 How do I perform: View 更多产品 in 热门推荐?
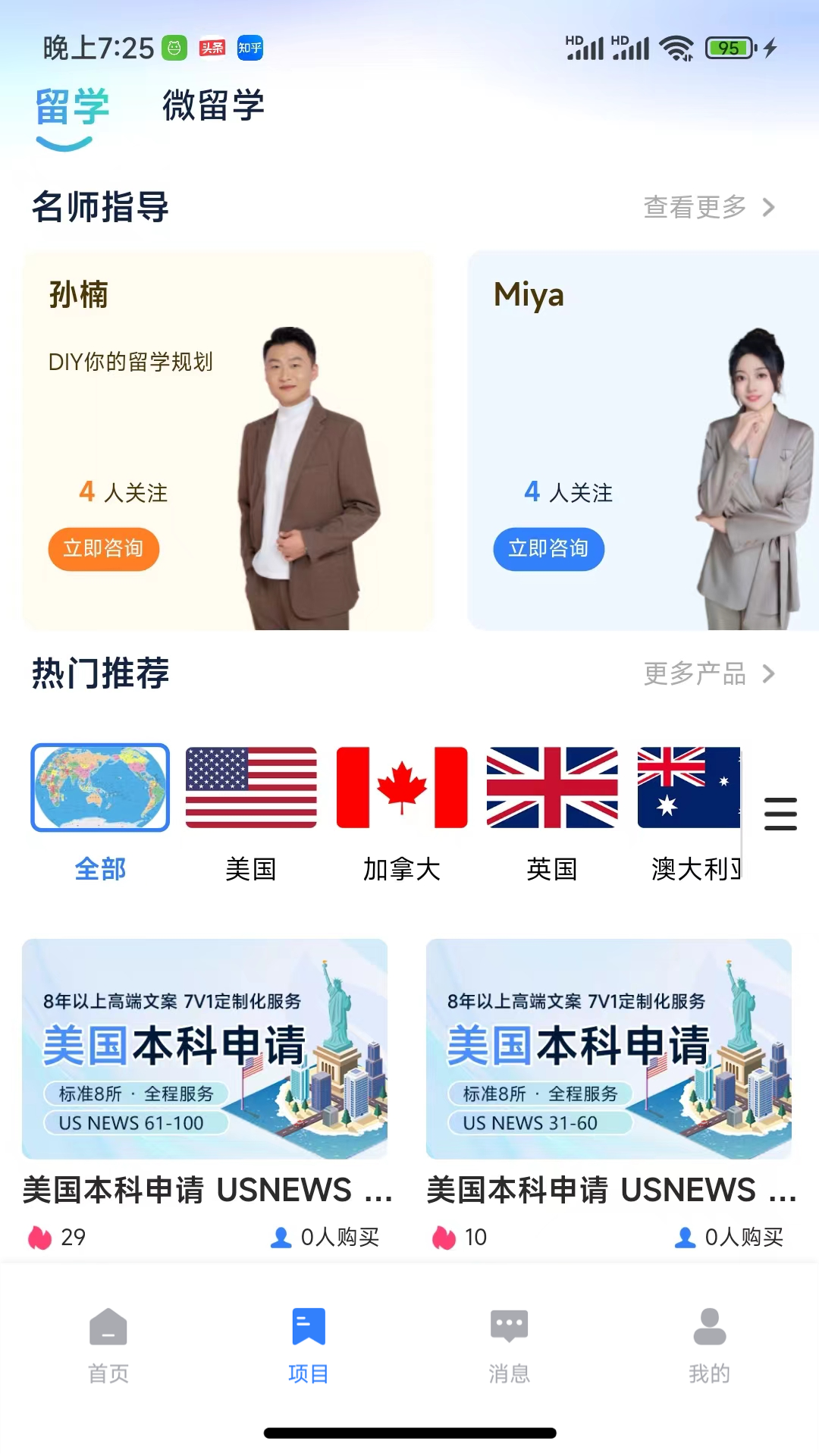(x=708, y=673)
